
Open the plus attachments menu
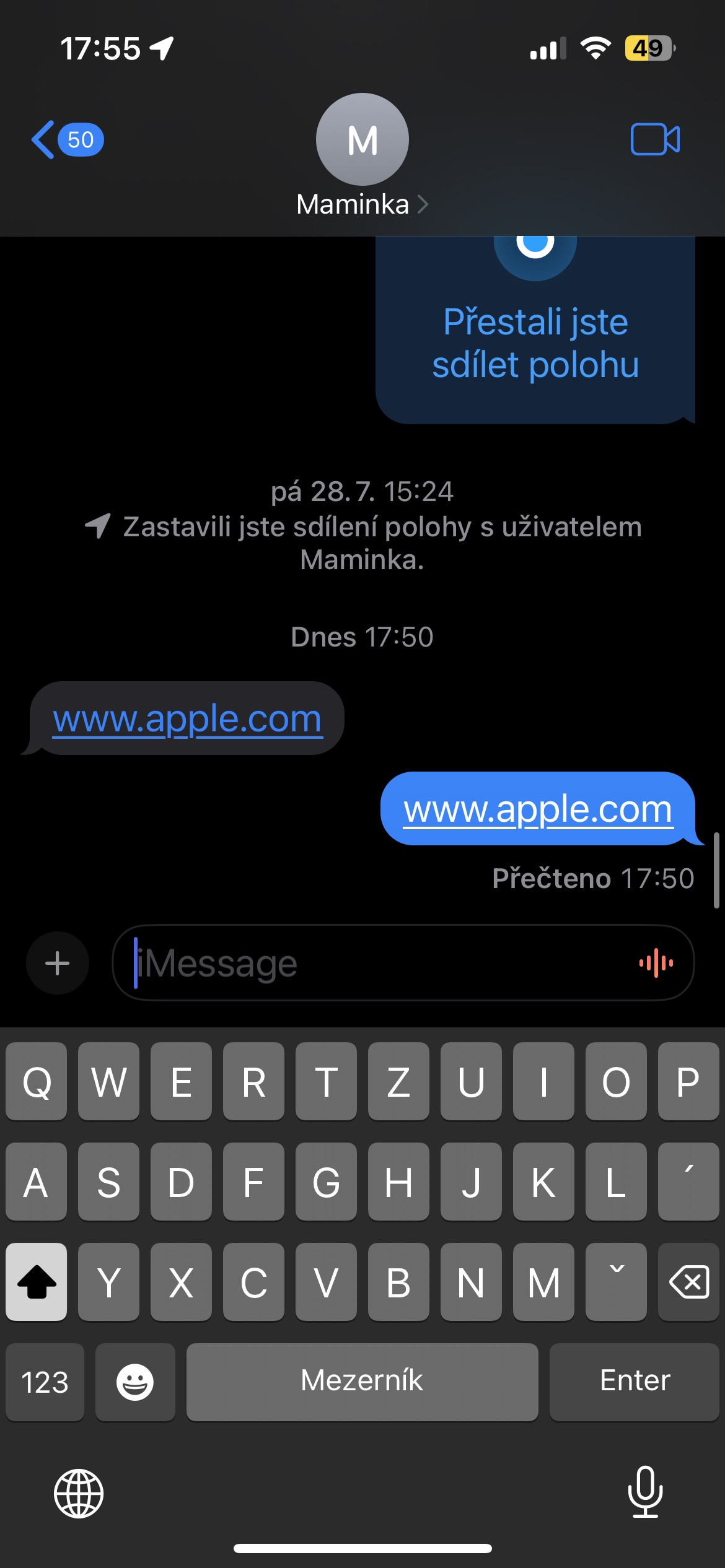(58, 963)
